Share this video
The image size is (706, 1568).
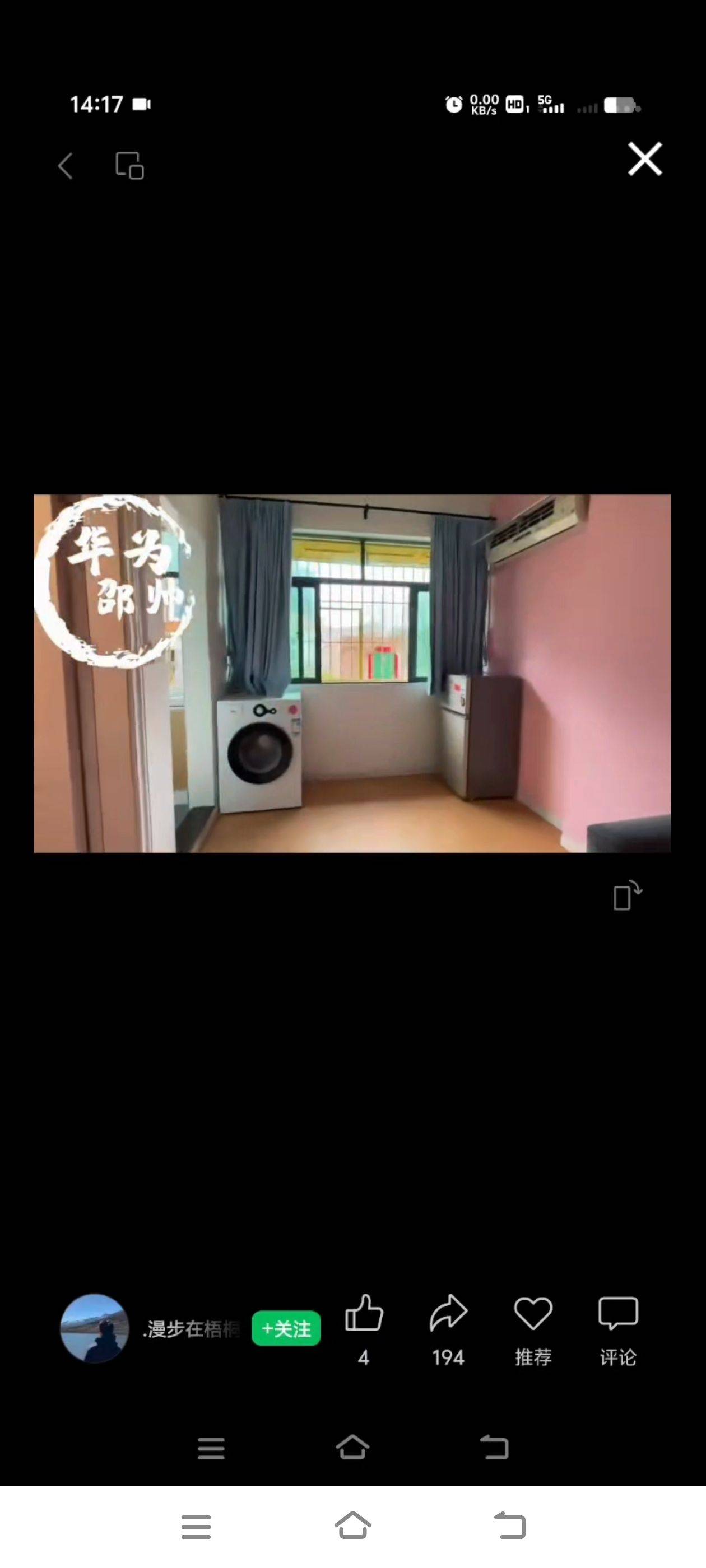pyautogui.click(x=448, y=1313)
